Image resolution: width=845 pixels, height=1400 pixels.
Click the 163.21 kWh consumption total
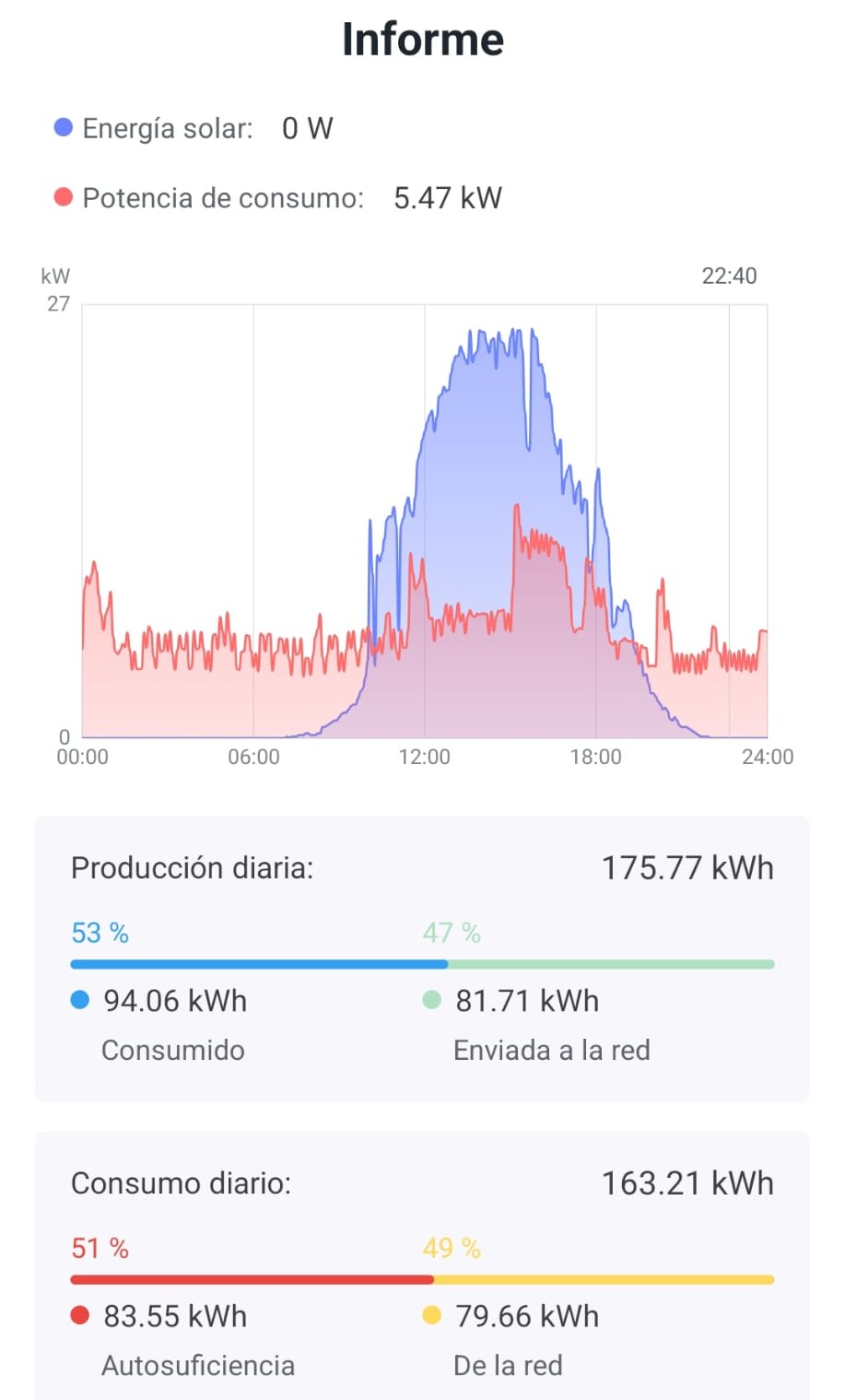click(687, 1183)
